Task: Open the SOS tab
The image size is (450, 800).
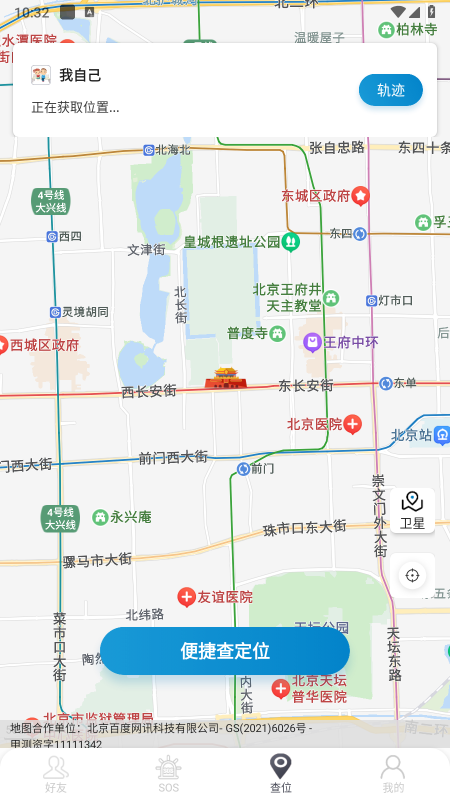Action: pyautogui.click(x=168, y=774)
